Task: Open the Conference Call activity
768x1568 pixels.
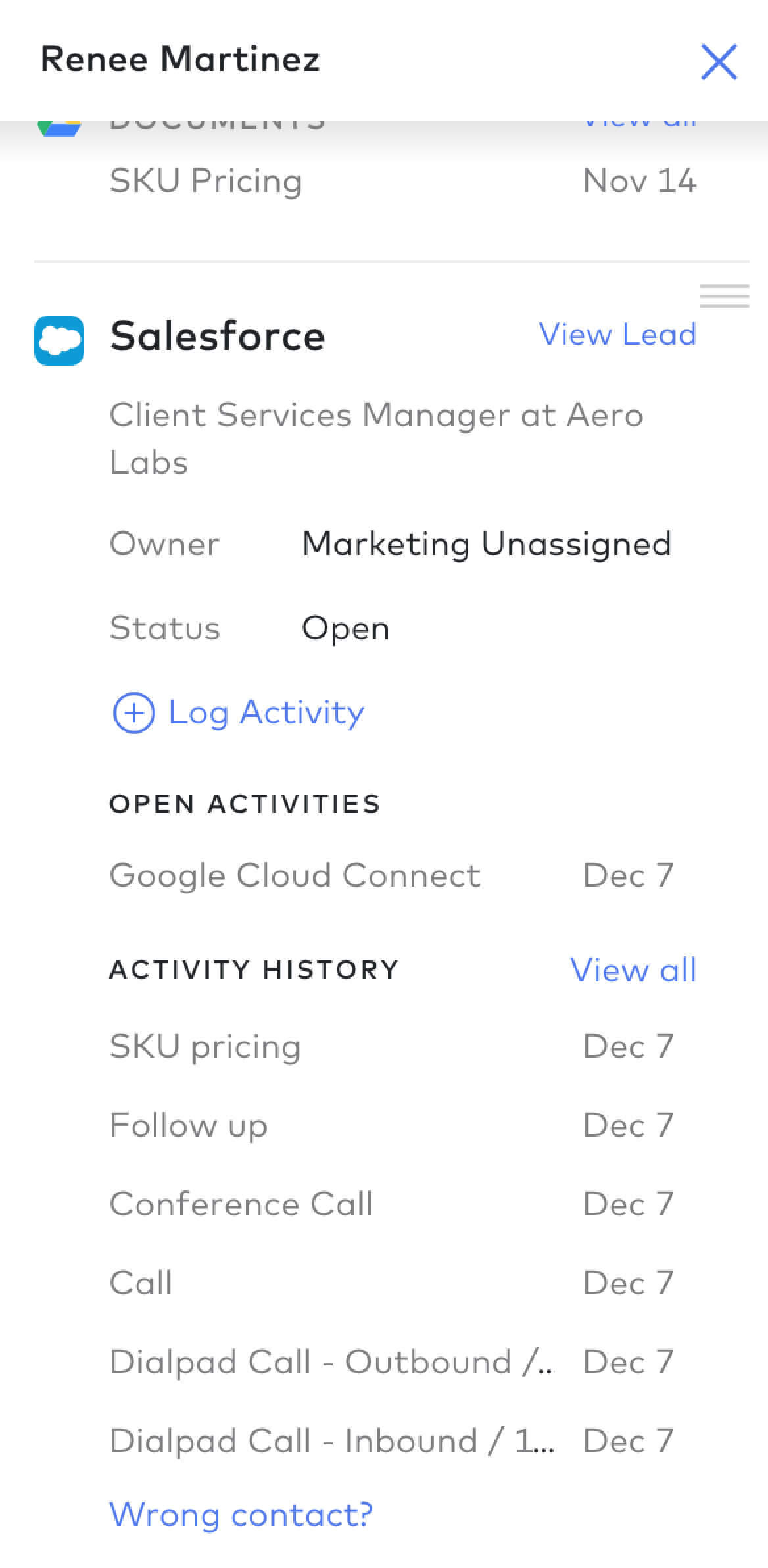Action: coord(392,1204)
